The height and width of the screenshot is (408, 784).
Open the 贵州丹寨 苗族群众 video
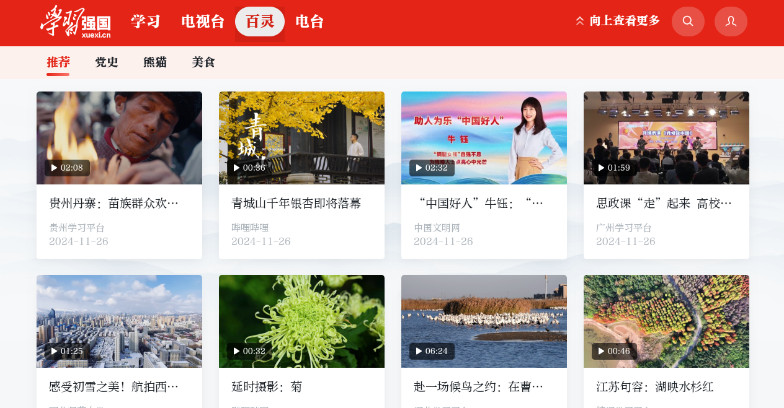(119, 175)
